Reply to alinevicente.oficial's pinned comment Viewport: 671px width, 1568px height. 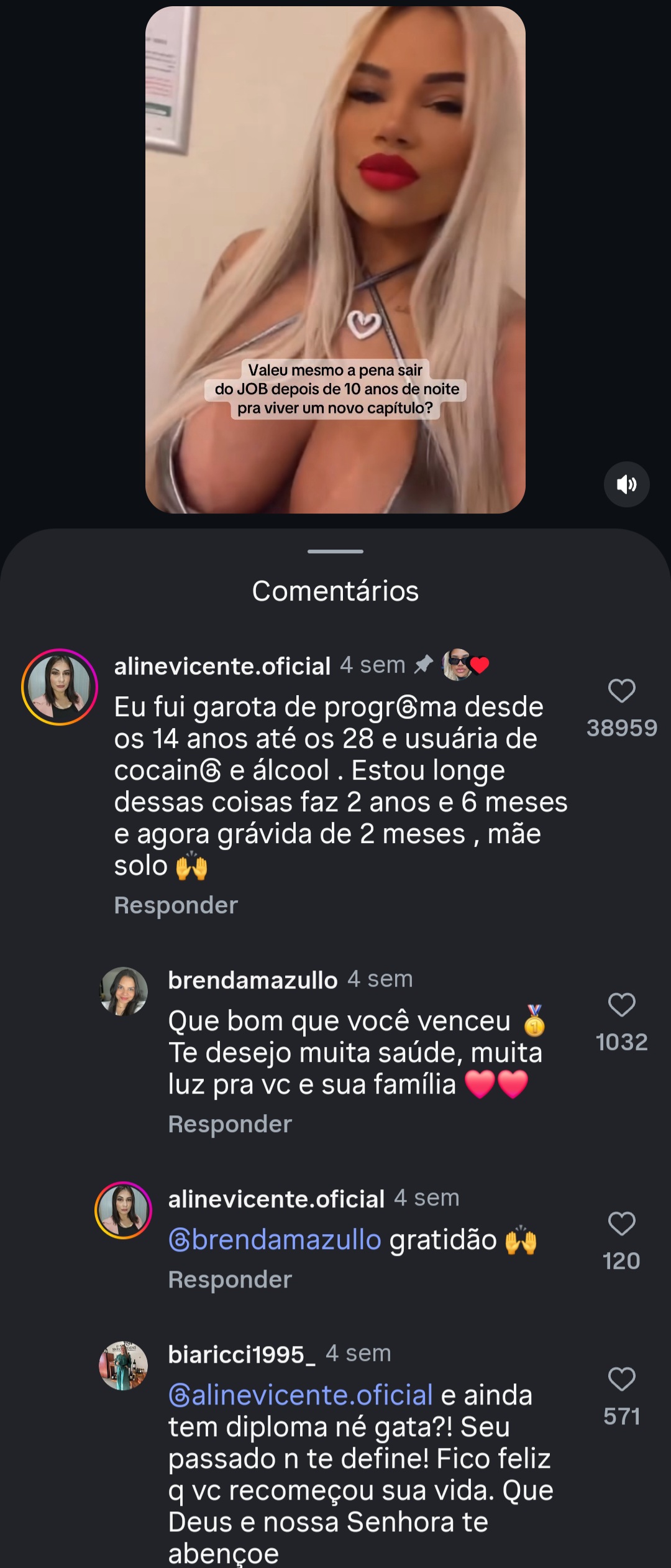176,905
